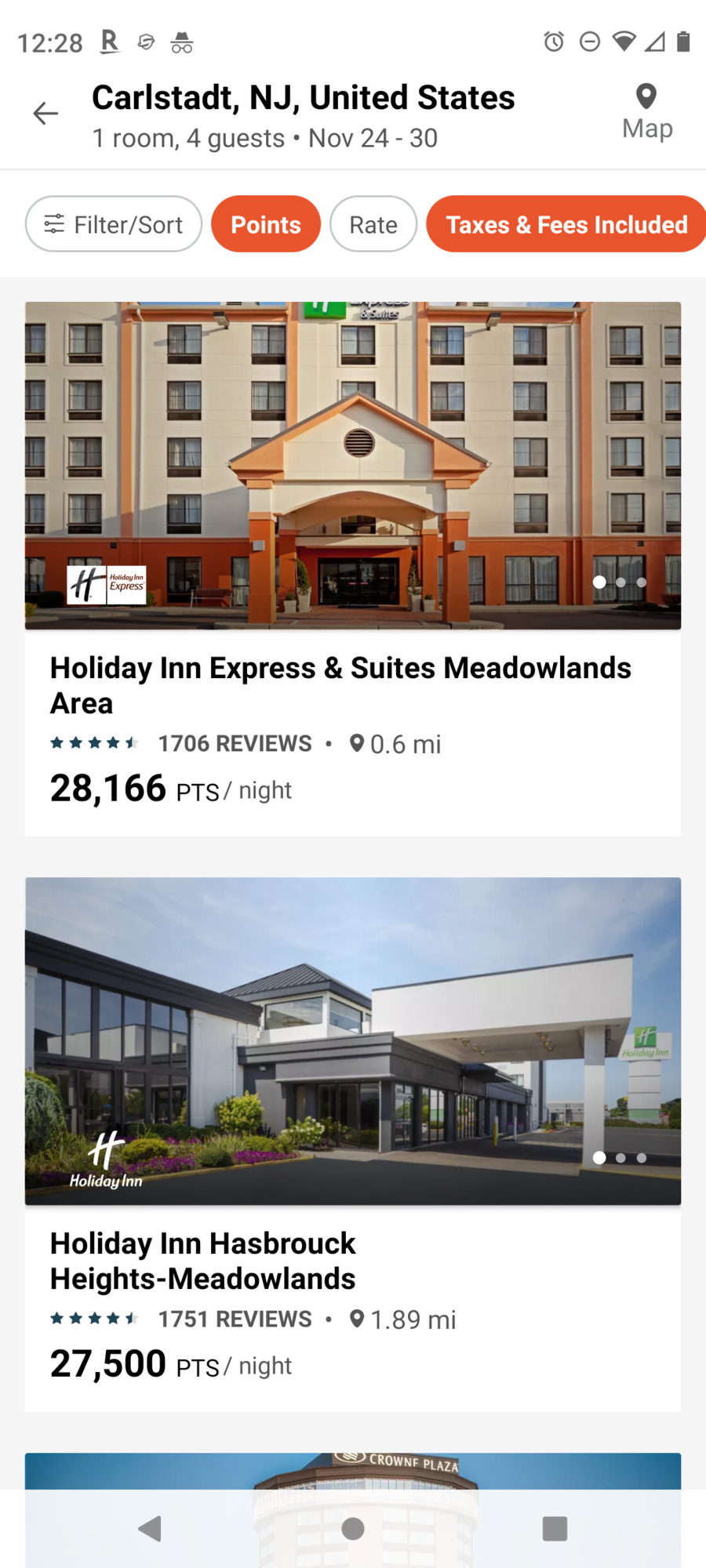The height and width of the screenshot is (1568, 706).
Task: Open the system recent apps button
Action: tap(555, 1528)
